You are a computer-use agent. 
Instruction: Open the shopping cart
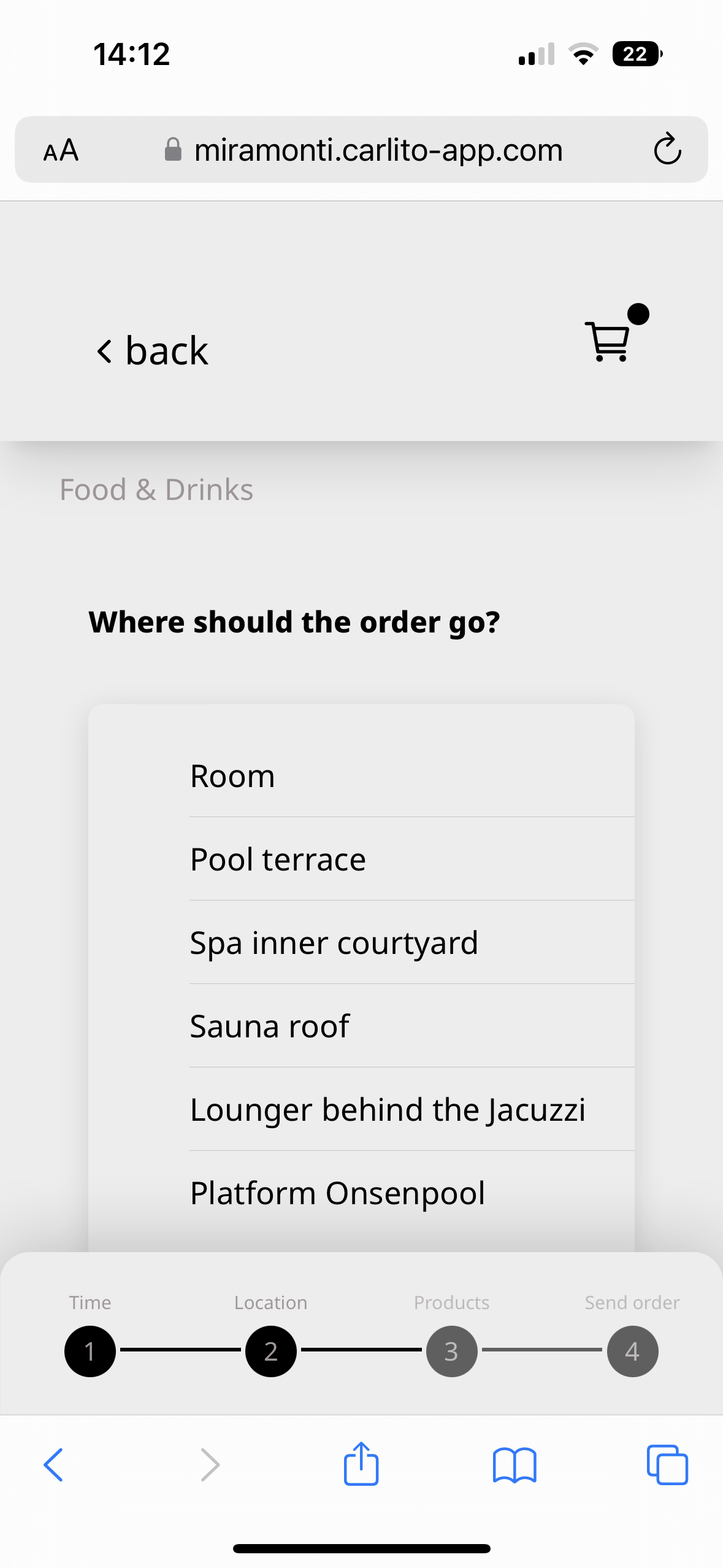coord(609,341)
